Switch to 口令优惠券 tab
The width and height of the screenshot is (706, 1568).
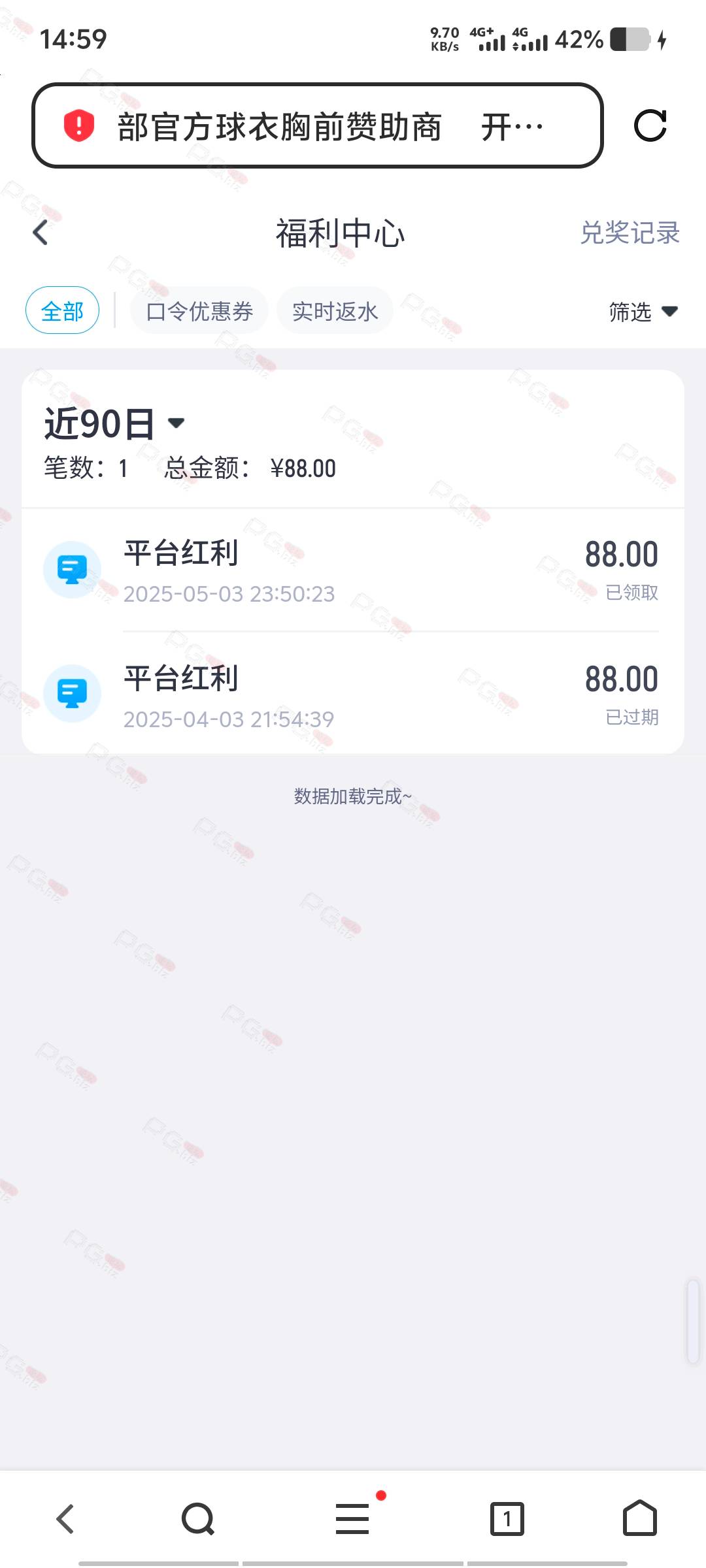(x=199, y=311)
